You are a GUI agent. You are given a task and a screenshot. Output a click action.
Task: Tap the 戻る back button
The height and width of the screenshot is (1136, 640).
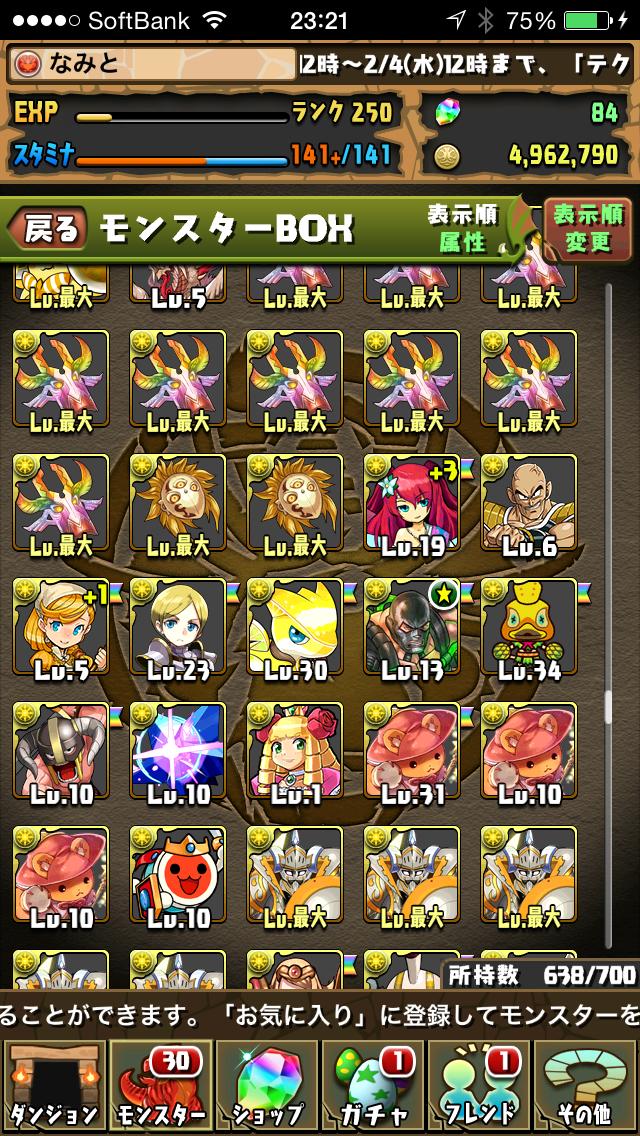(x=47, y=229)
